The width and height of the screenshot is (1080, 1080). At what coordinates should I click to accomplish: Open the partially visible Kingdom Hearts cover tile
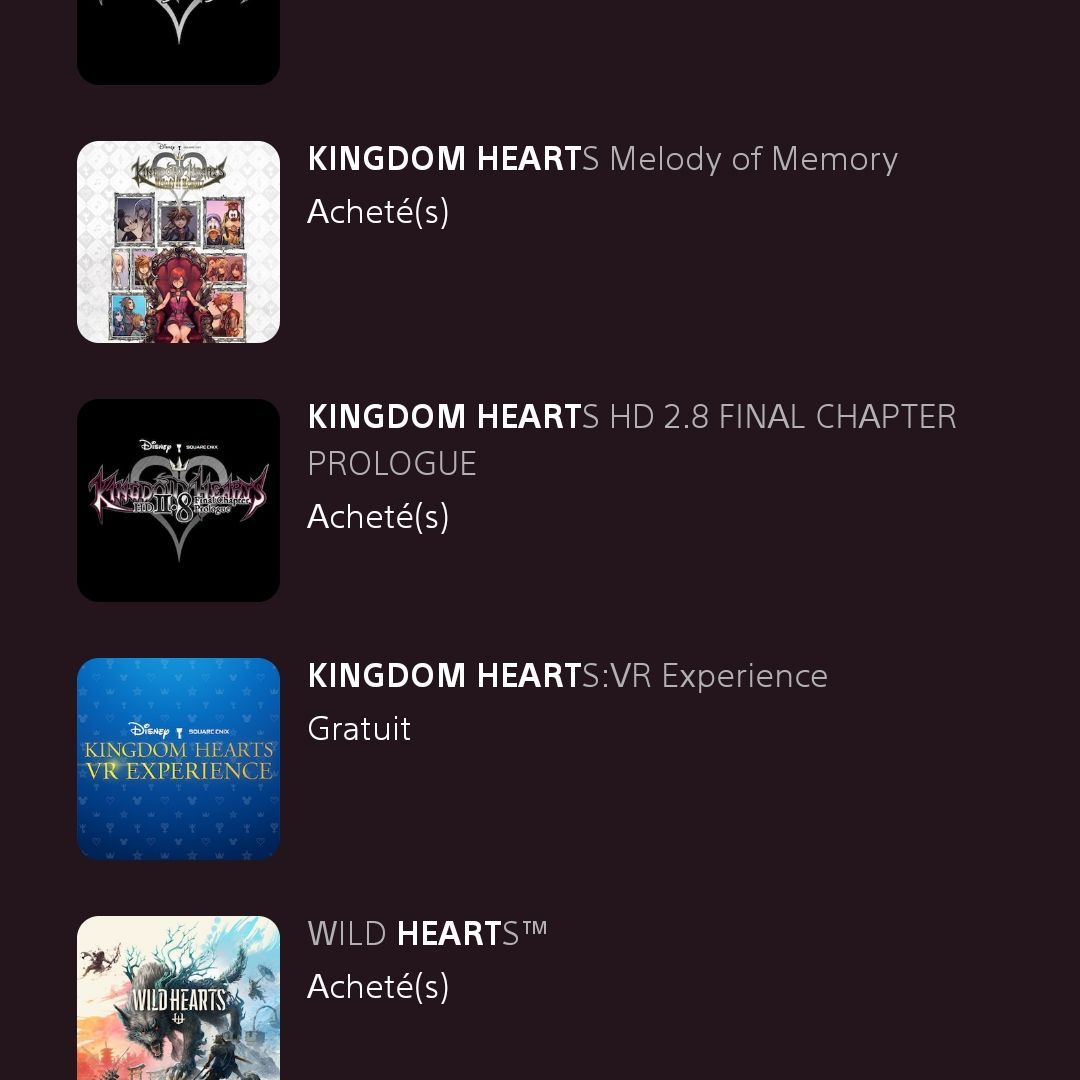(178, 40)
